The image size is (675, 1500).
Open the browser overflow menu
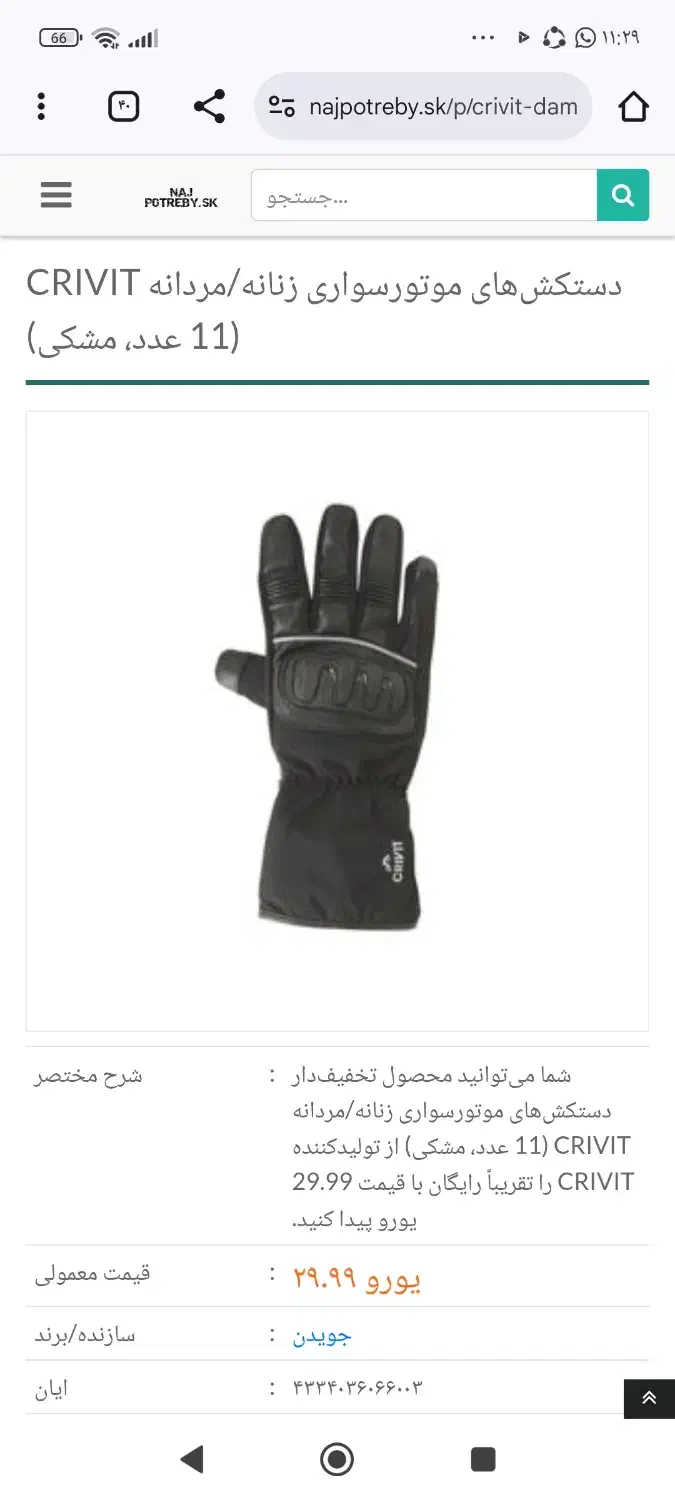(41, 106)
